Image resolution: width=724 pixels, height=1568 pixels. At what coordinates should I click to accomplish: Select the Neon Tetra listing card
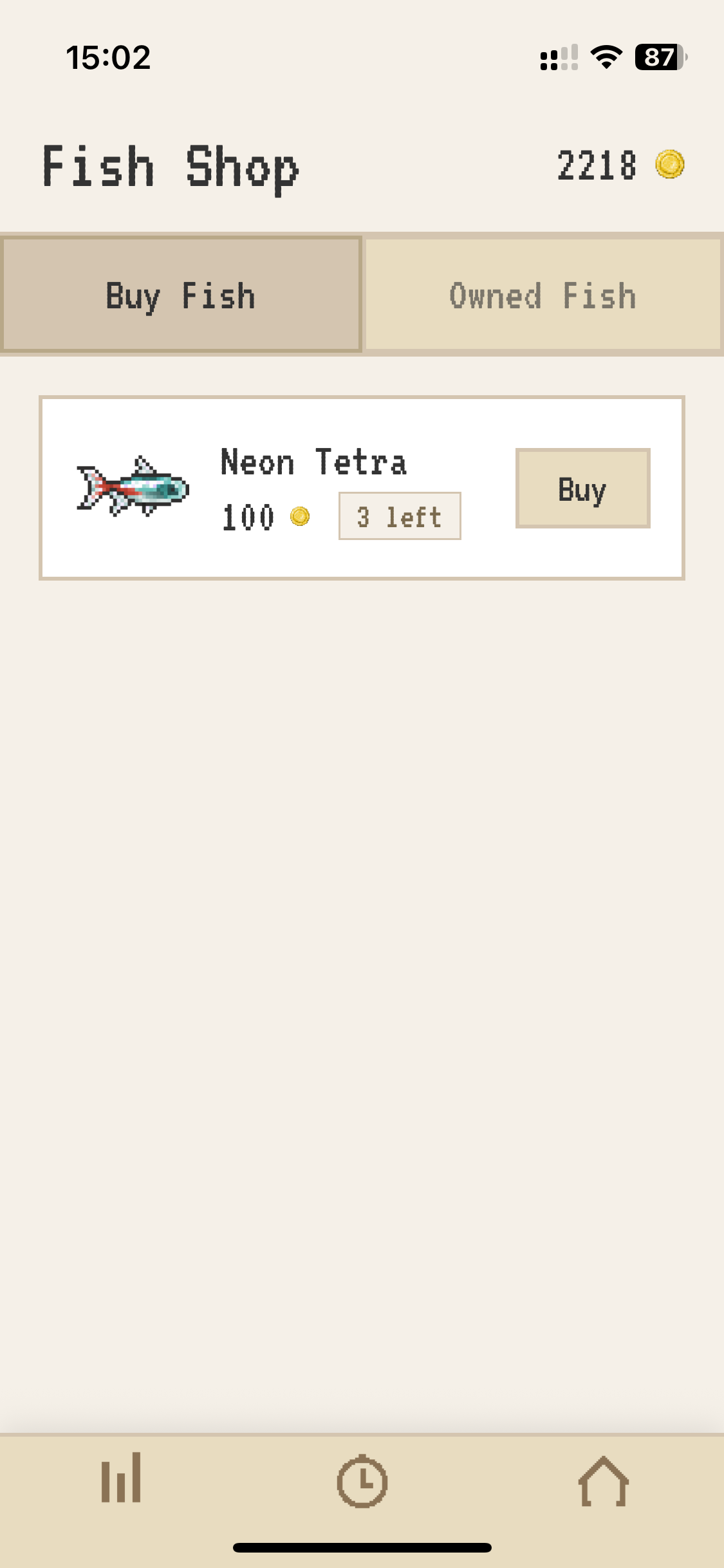point(362,488)
